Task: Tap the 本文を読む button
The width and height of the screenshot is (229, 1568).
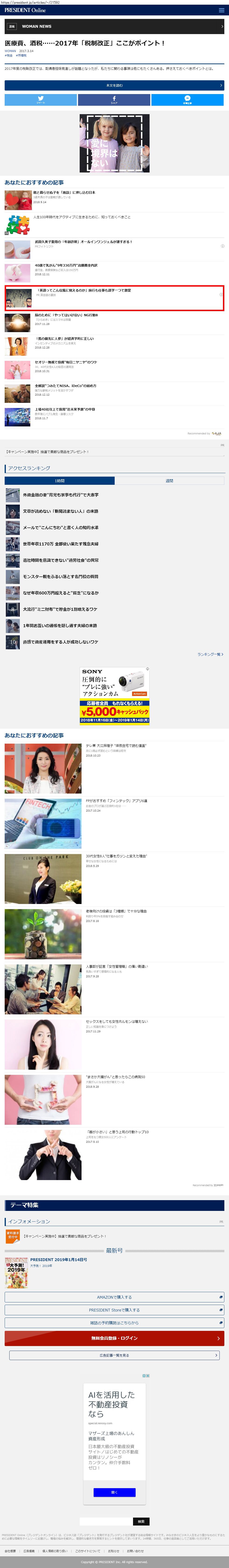Action: (x=114, y=85)
